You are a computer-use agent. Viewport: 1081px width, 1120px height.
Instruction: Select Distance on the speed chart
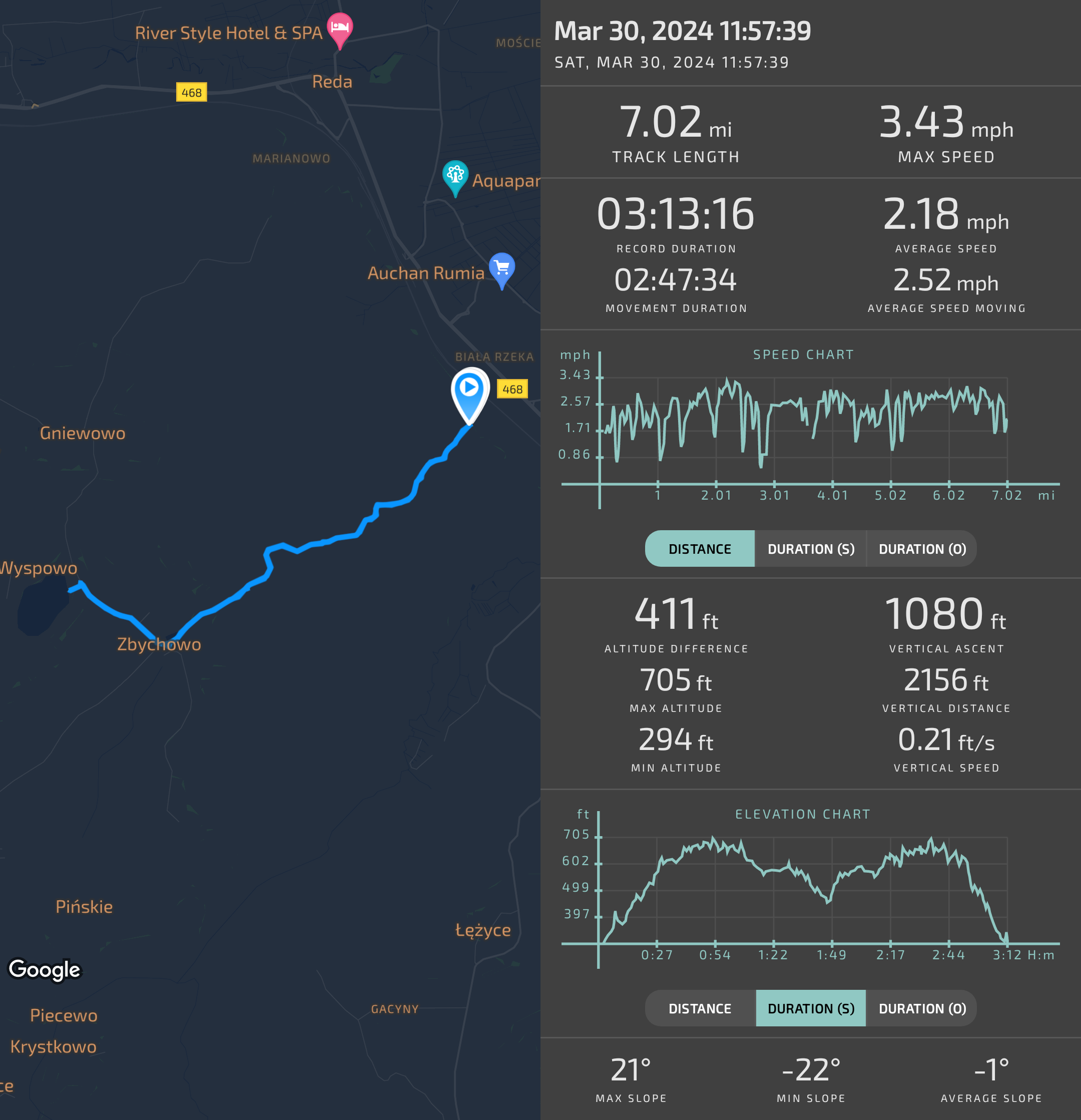click(x=700, y=549)
